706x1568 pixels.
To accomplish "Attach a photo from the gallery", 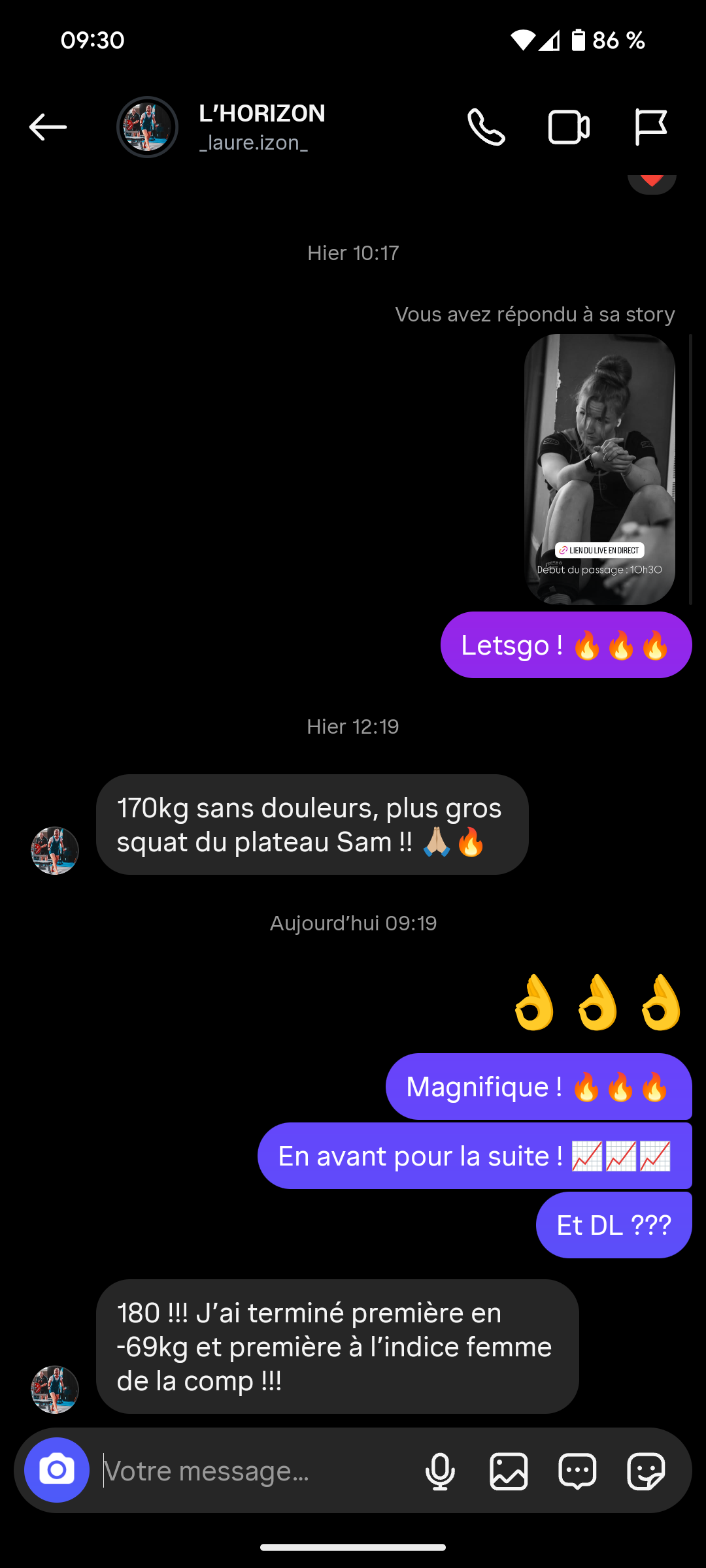I will [x=509, y=1471].
